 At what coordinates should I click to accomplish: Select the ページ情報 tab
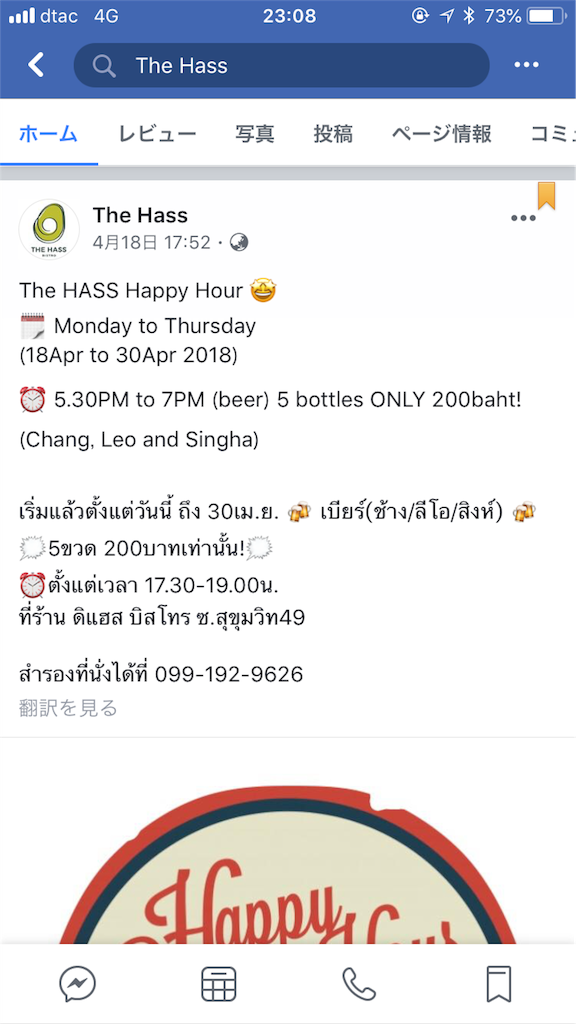pos(441,135)
